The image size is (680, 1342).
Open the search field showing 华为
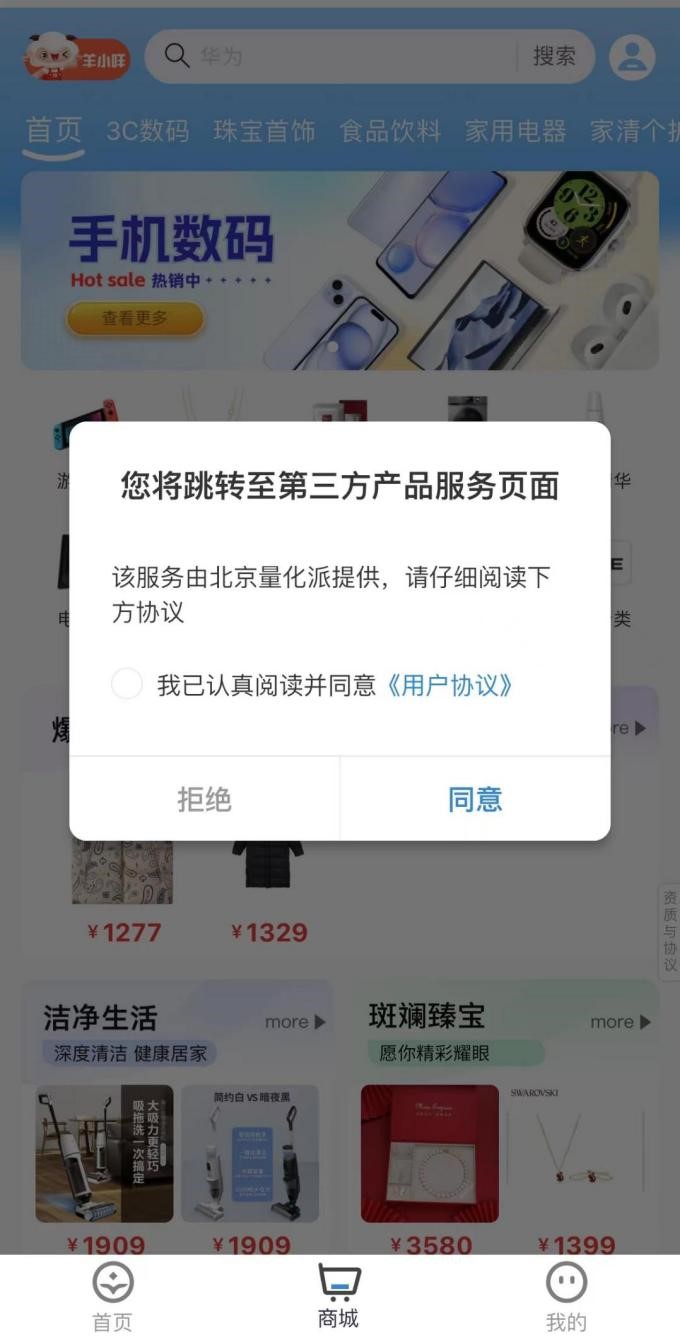coord(340,56)
